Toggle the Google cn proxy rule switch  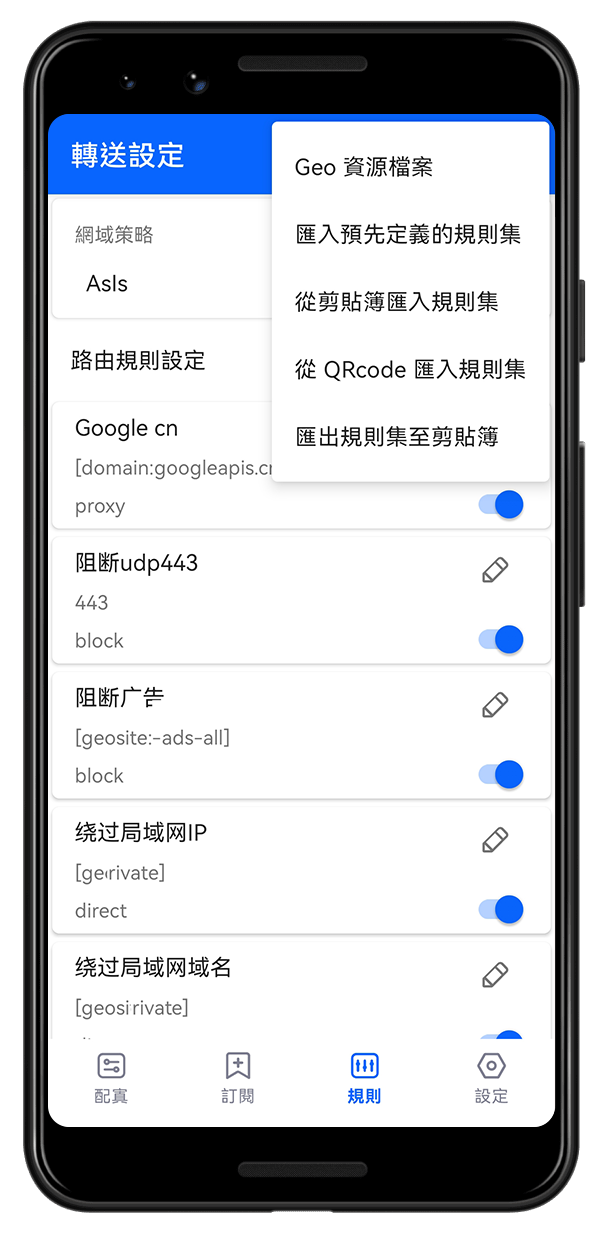pos(501,504)
